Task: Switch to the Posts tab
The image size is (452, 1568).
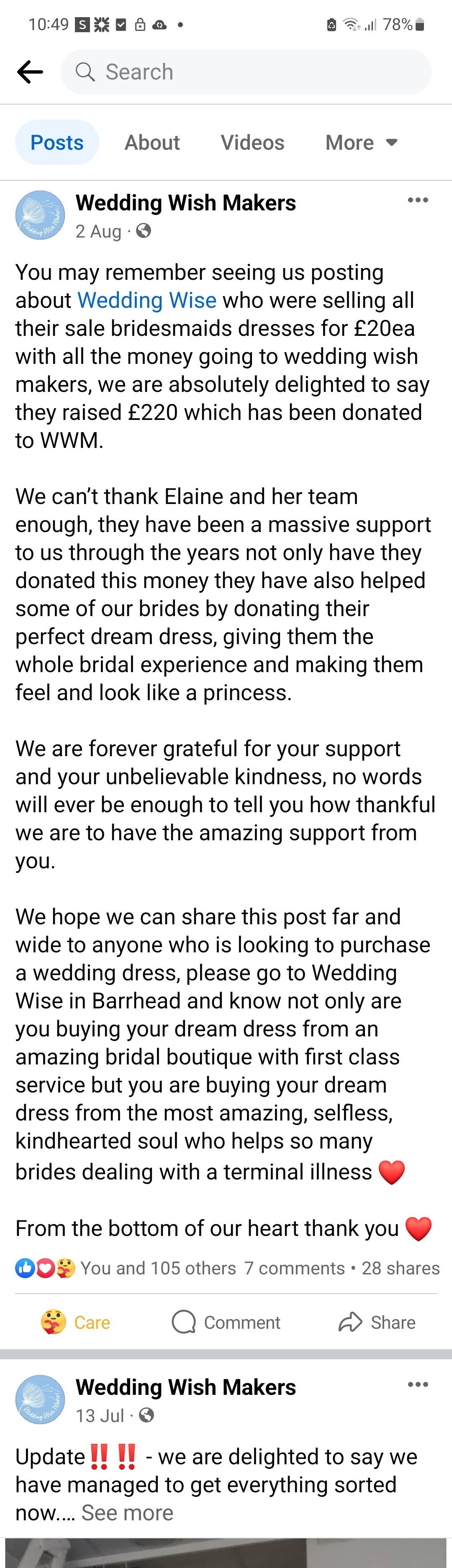Action: pos(56,143)
